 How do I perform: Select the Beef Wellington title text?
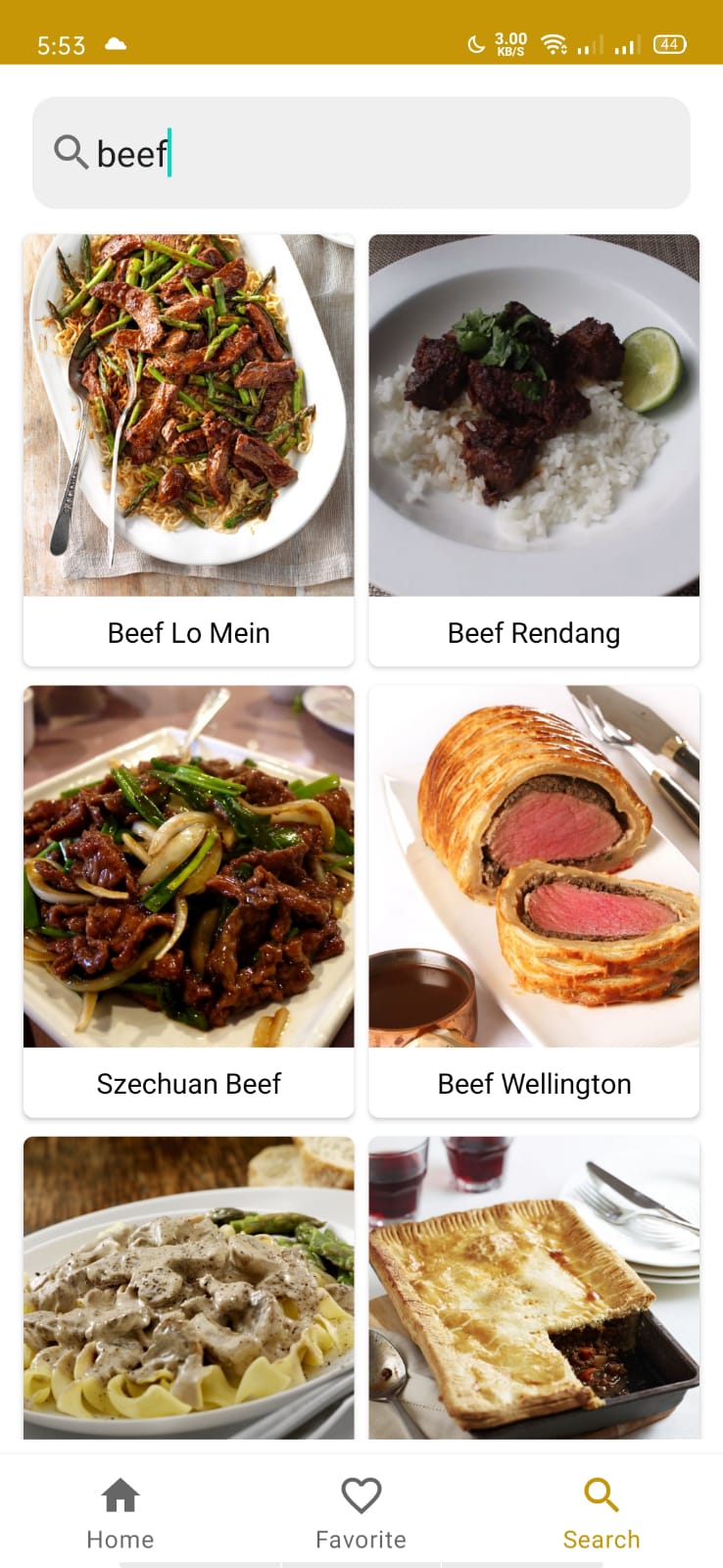pyautogui.click(x=534, y=1083)
